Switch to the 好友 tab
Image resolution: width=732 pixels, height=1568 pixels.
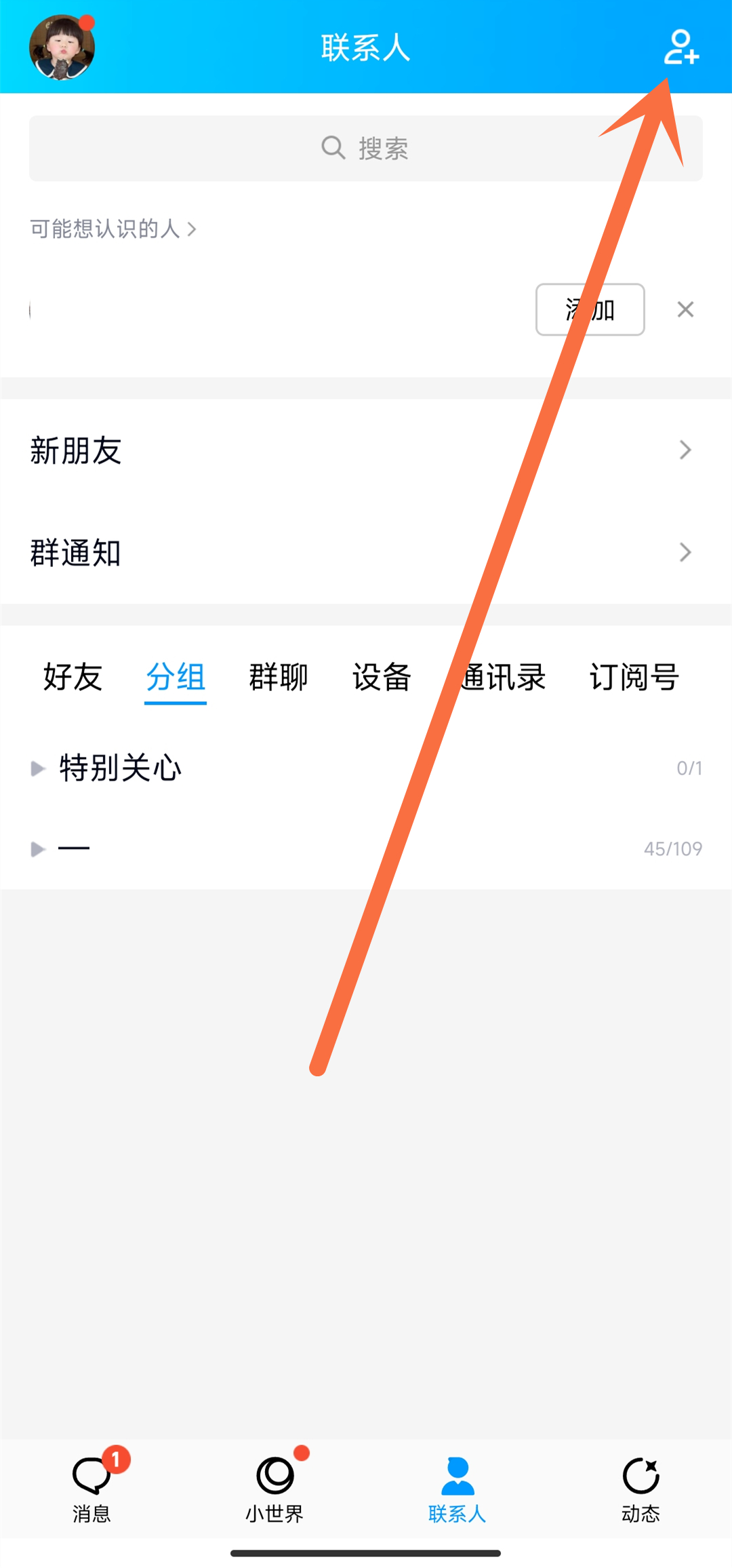coord(73,677)
